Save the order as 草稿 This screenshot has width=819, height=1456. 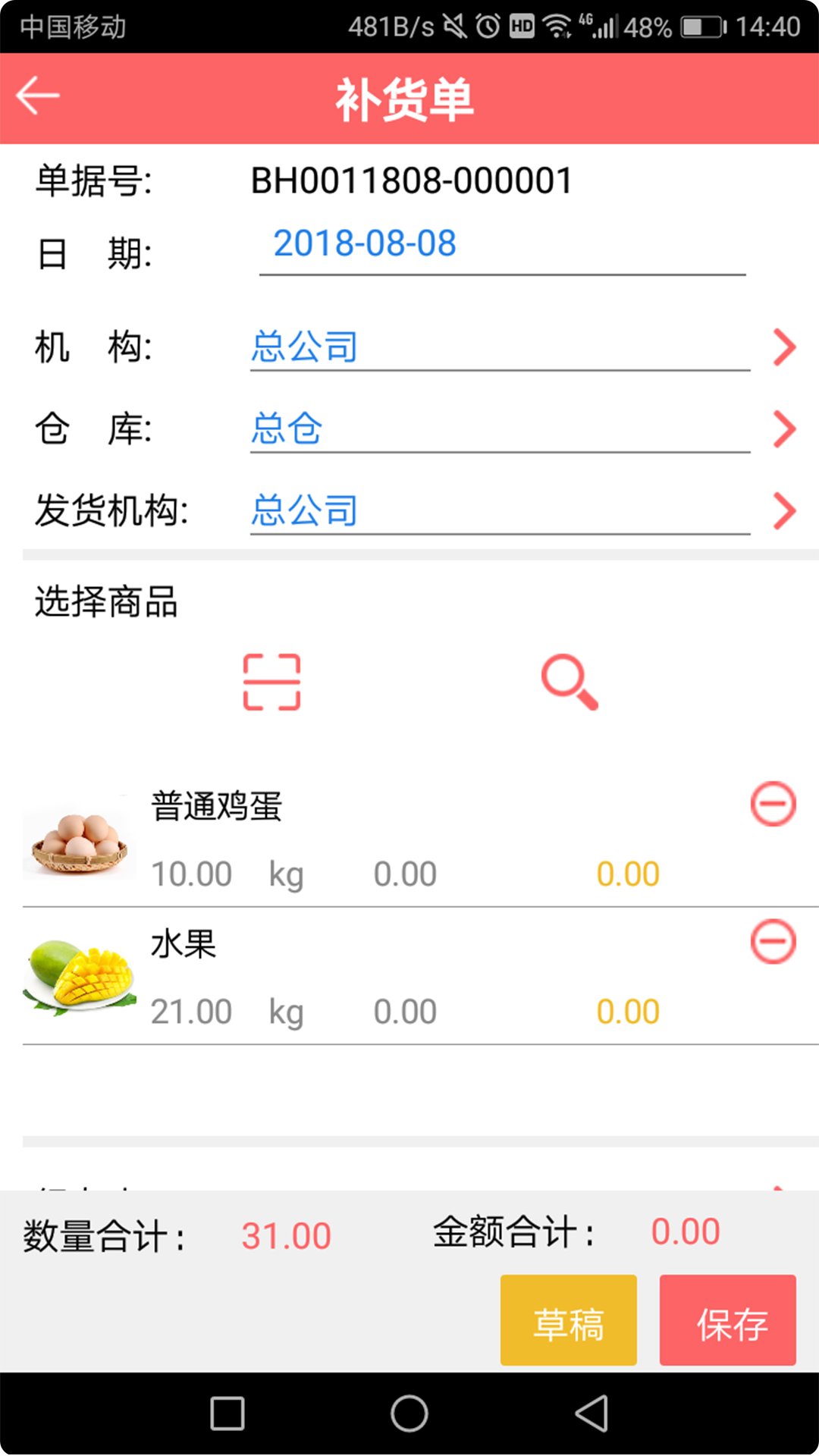click(x=569, y=1320)
